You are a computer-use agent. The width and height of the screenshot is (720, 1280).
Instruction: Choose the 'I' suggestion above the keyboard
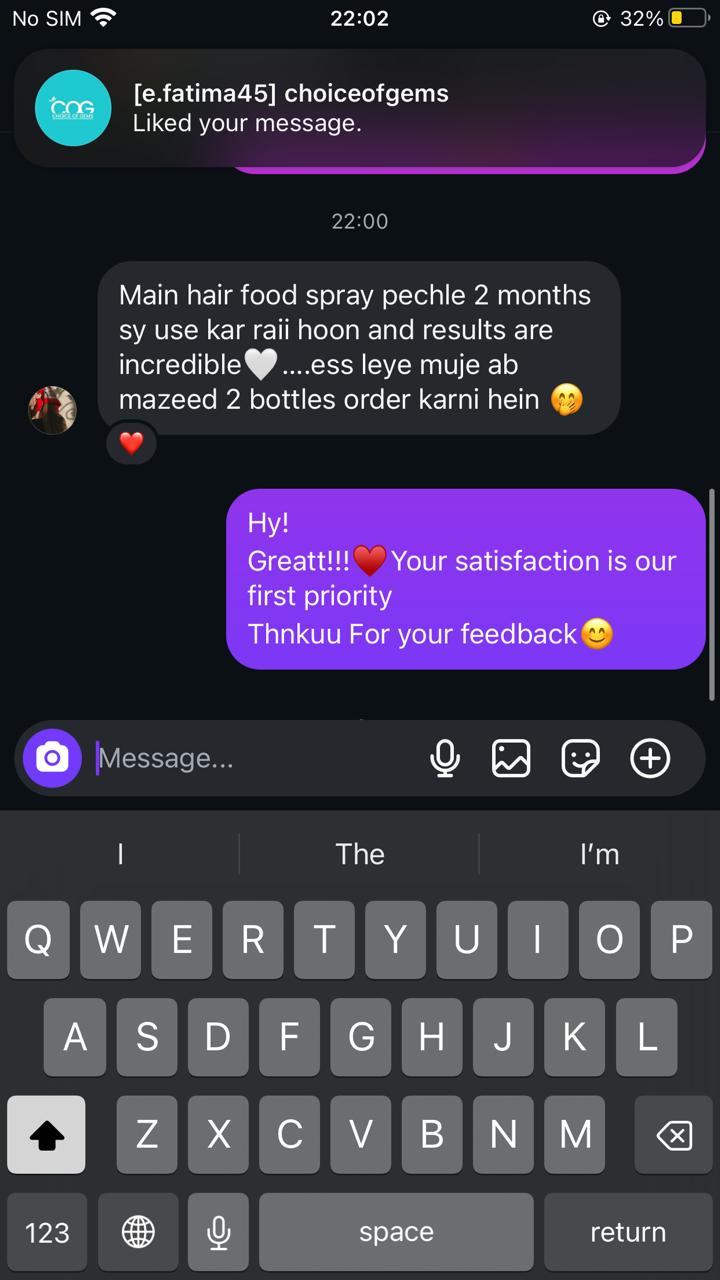click(x=119, y=854)
